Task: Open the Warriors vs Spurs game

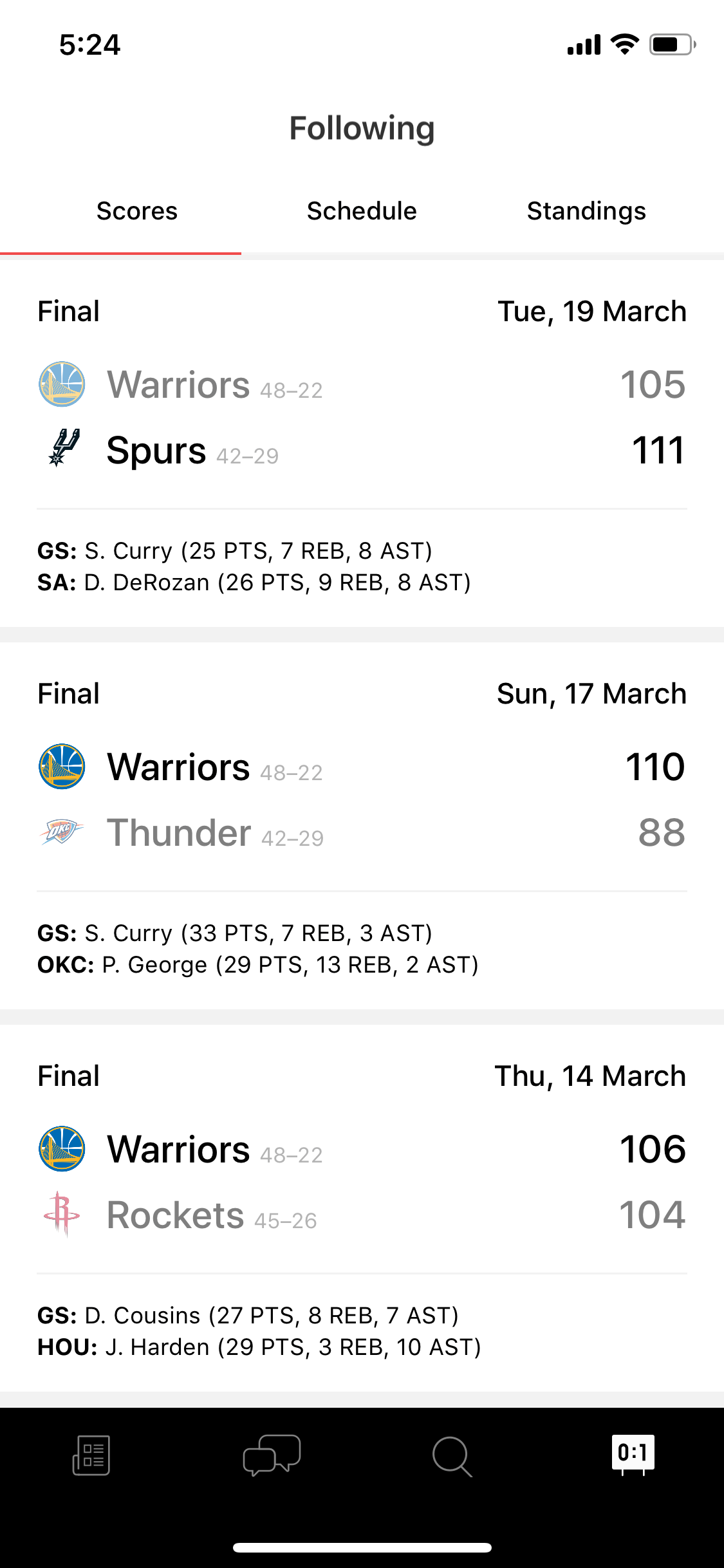Action: [x=362, y=443]
